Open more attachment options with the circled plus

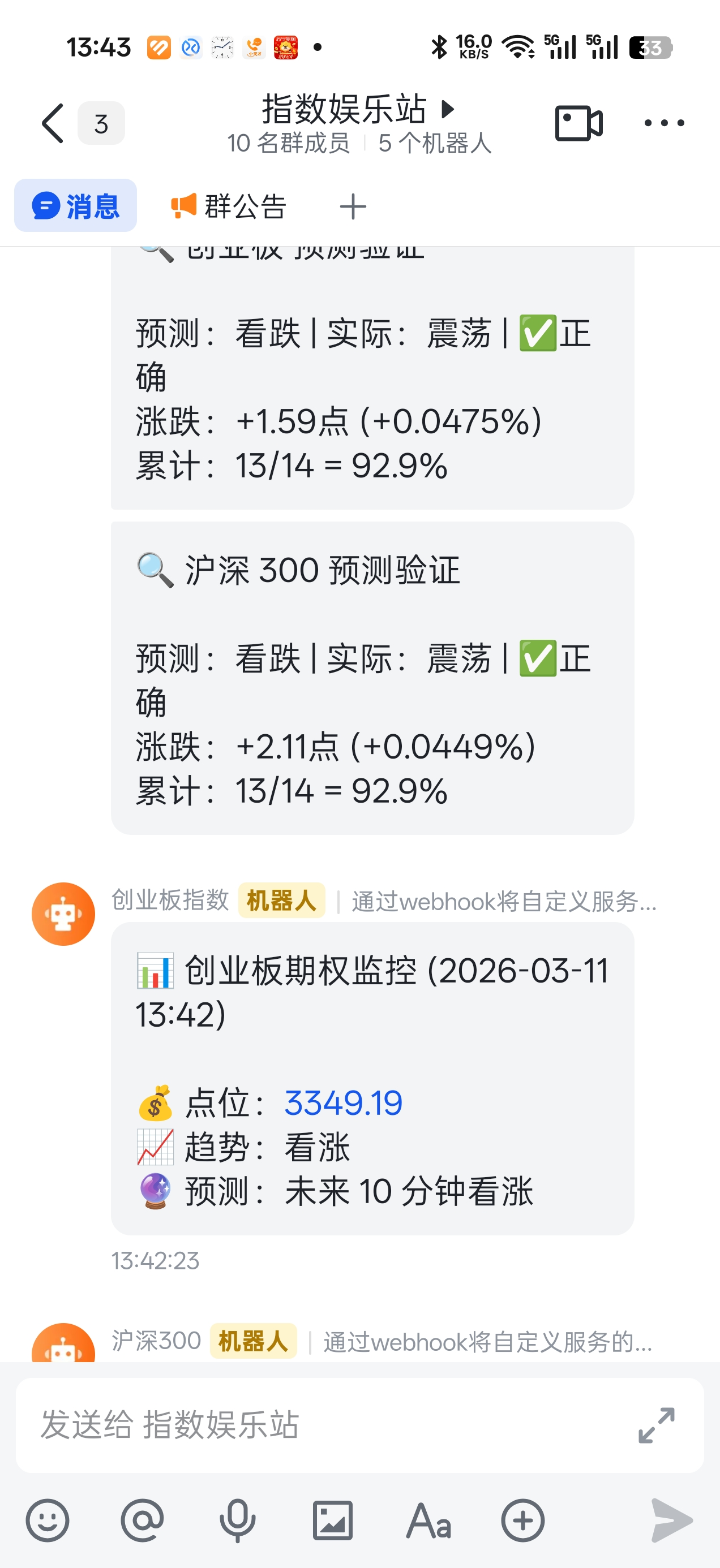[x=522, y=1520]
